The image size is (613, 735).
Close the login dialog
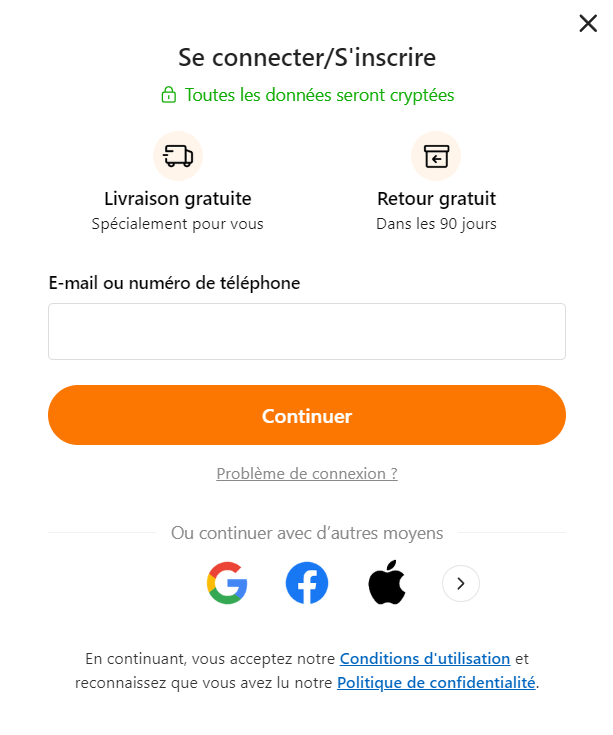pyautogui.click(x=588, y=24)
